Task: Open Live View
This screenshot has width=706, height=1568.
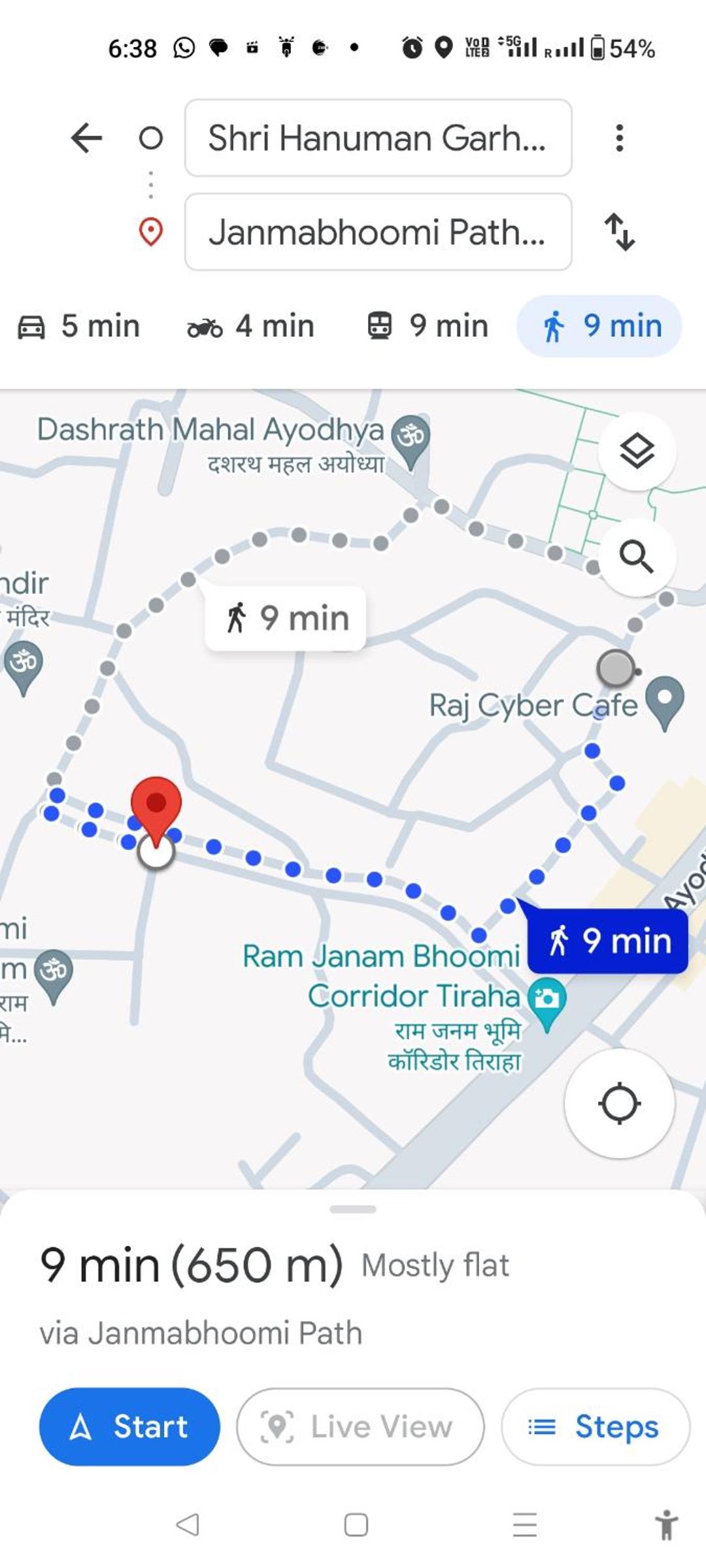Action: (360, 1426)
